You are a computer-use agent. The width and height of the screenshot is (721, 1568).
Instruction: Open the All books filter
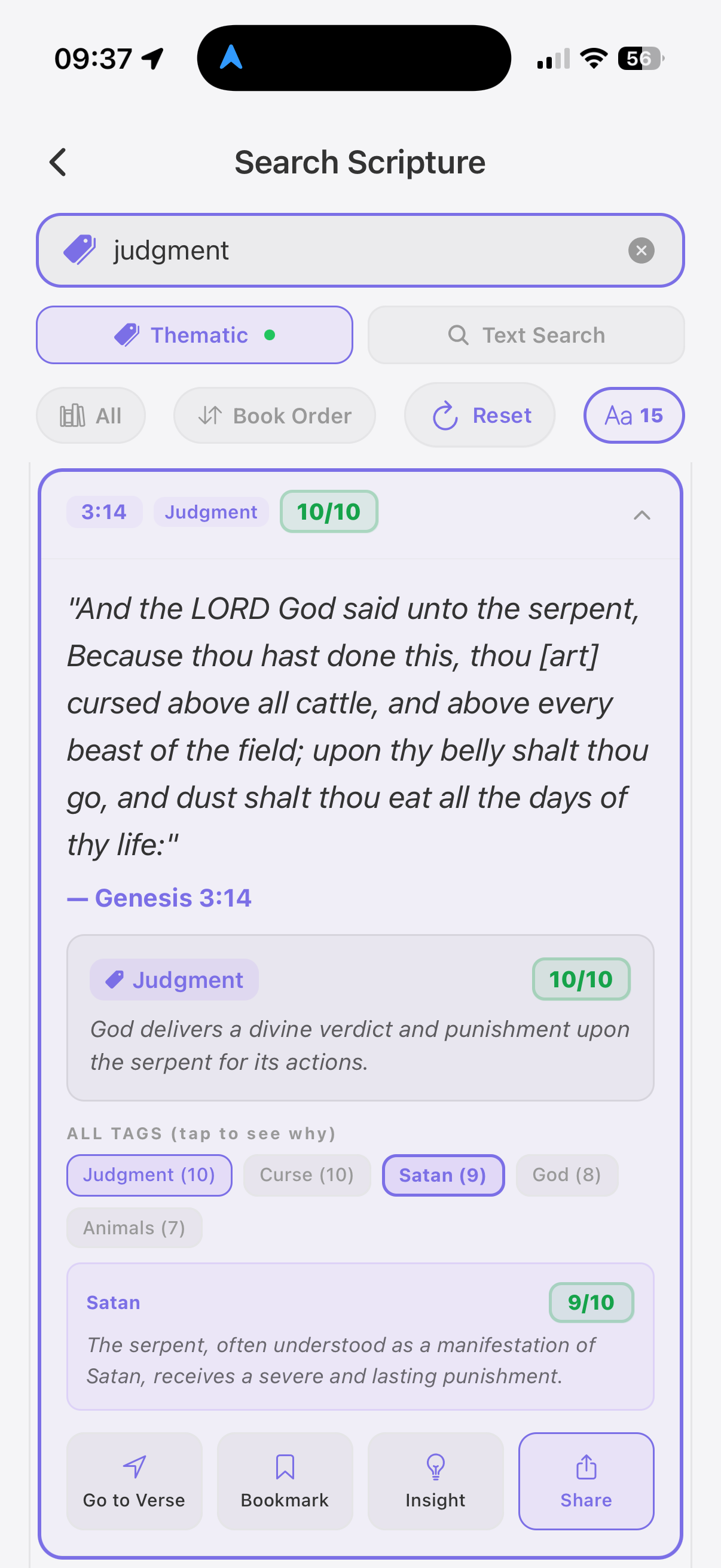91,416
